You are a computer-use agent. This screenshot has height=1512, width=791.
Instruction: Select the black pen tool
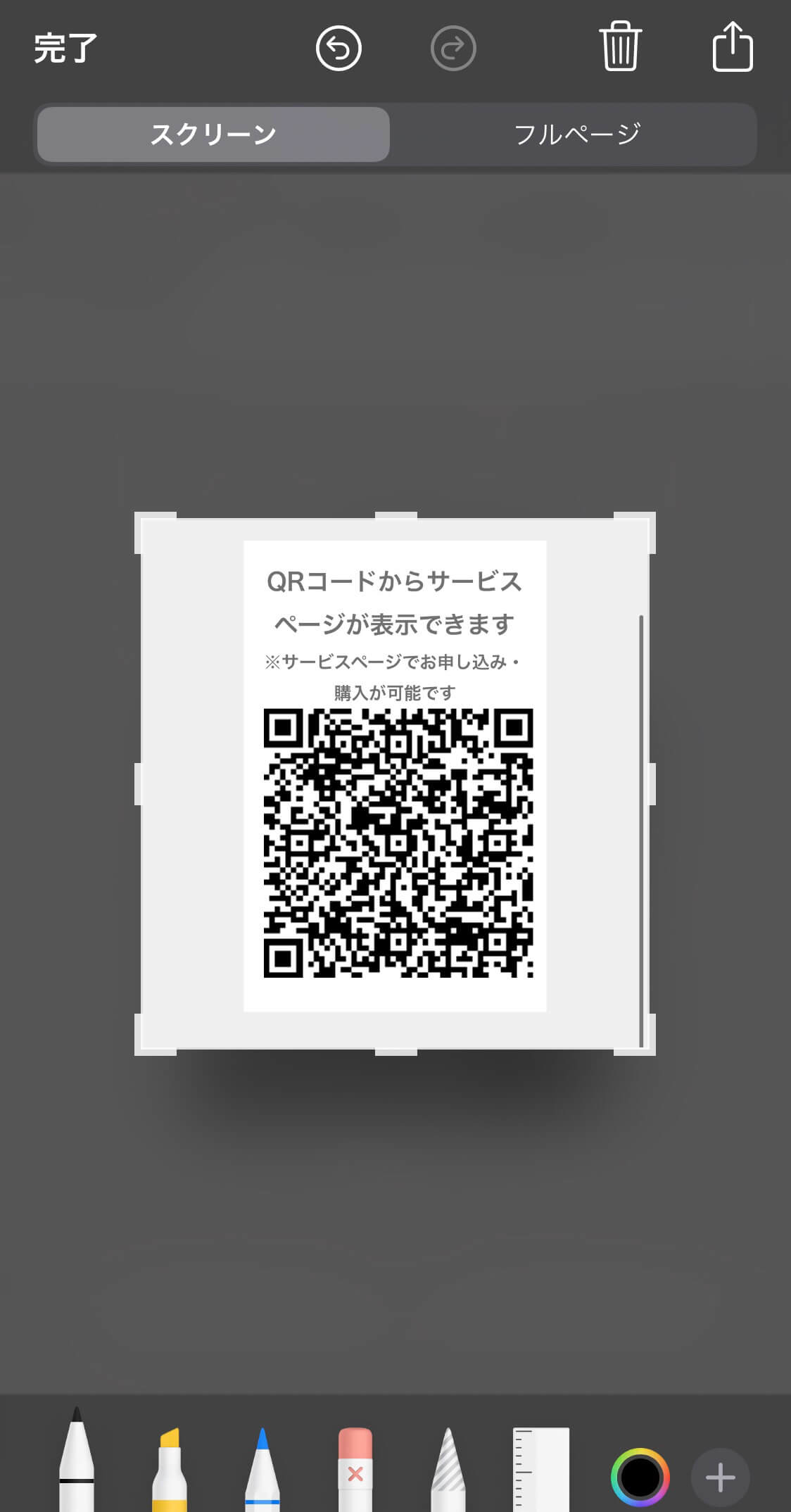coord(77,1459)
